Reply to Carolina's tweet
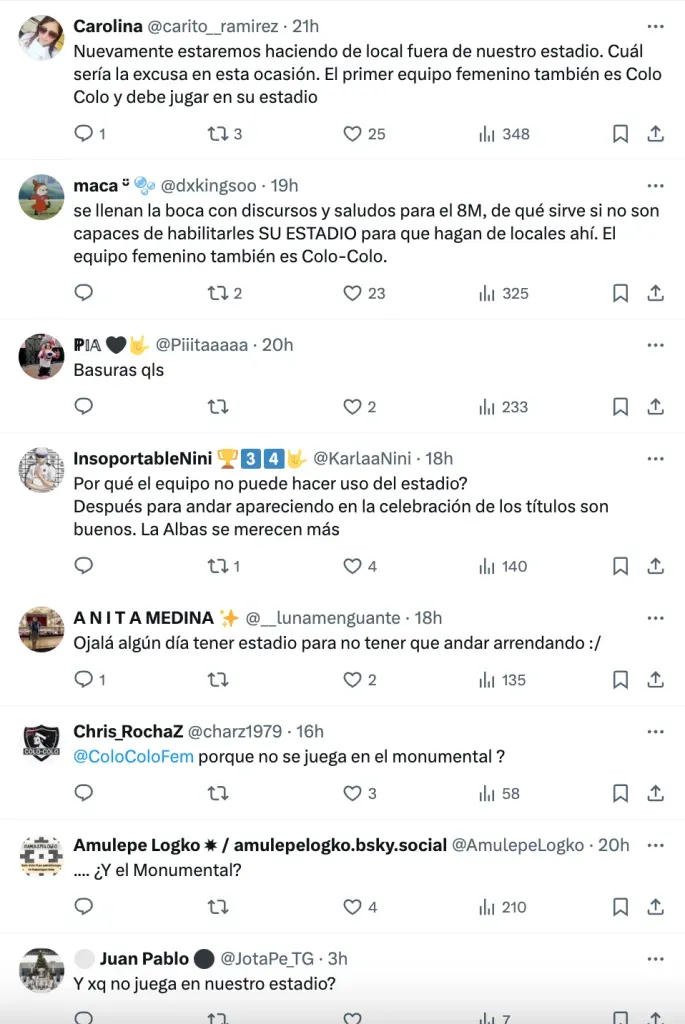This screenshot has width=685, height=1024. (x=84, y=134)
